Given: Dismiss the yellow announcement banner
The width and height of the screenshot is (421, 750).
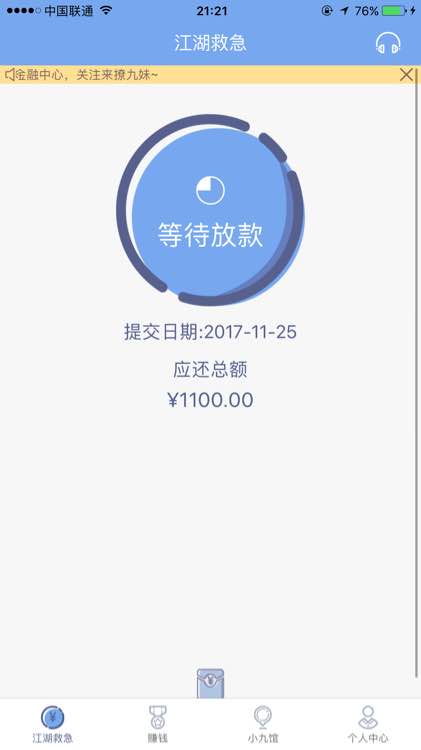Looking at the screenshot, I should (406, 75).
